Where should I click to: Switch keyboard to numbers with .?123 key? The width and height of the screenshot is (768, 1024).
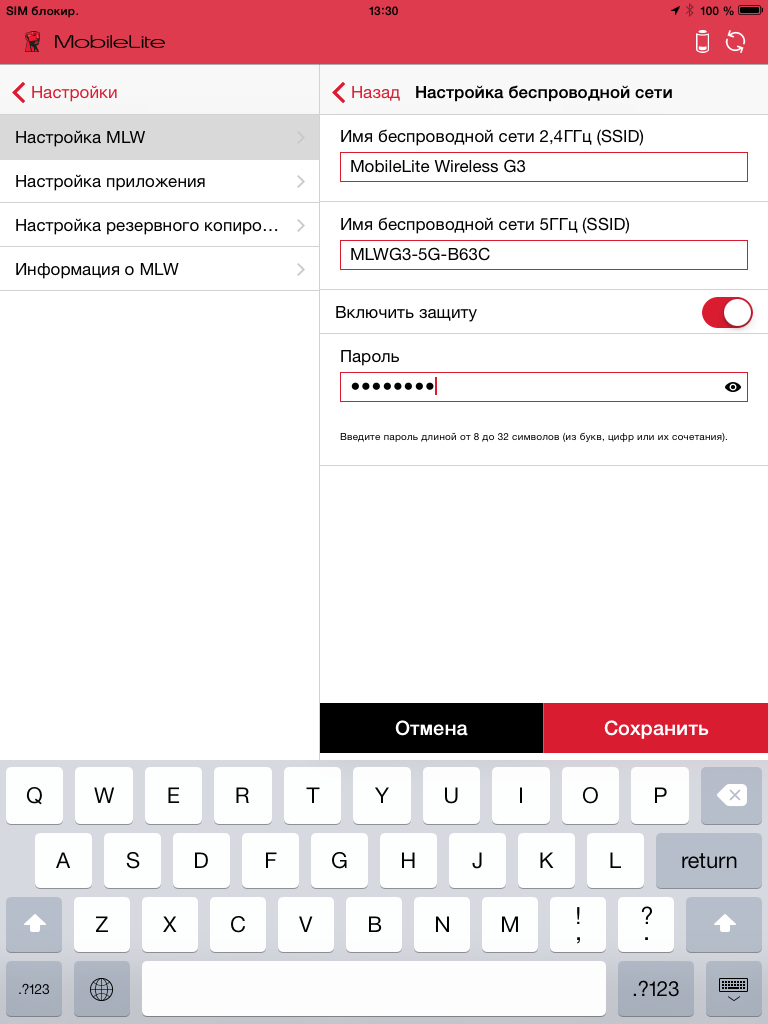click(x=34, y=989)
